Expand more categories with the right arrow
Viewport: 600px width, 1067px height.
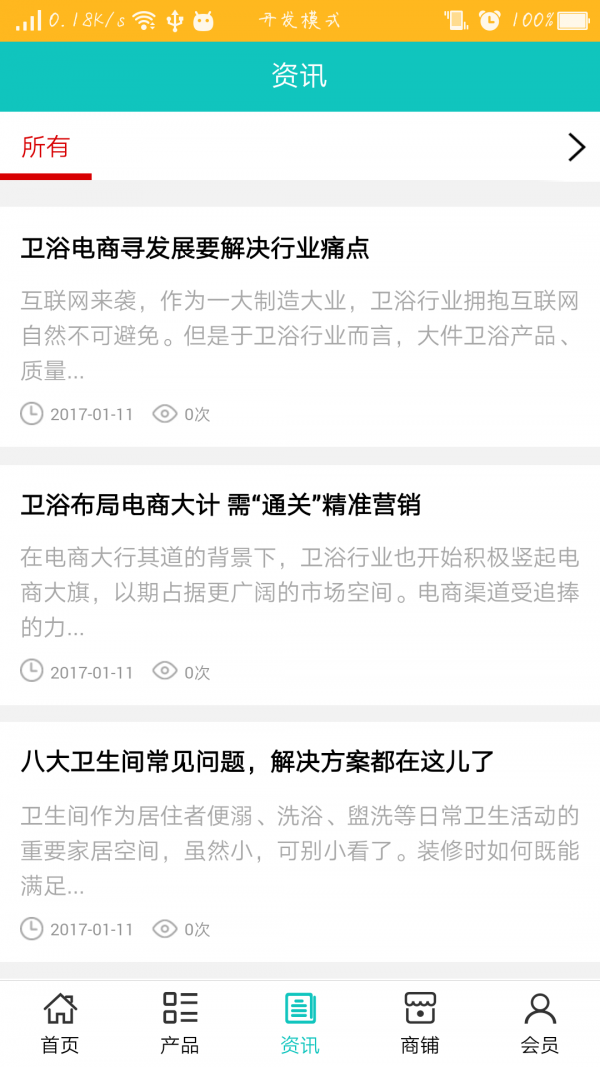576,148
